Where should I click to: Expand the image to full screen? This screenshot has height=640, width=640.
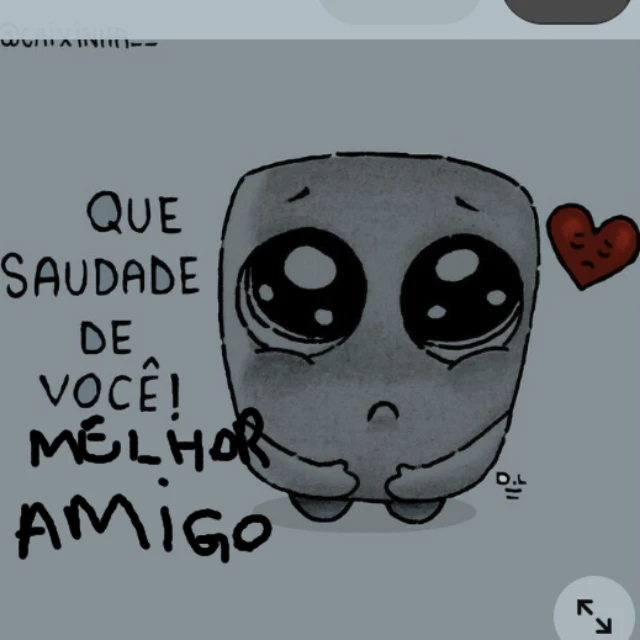[594, 611]
